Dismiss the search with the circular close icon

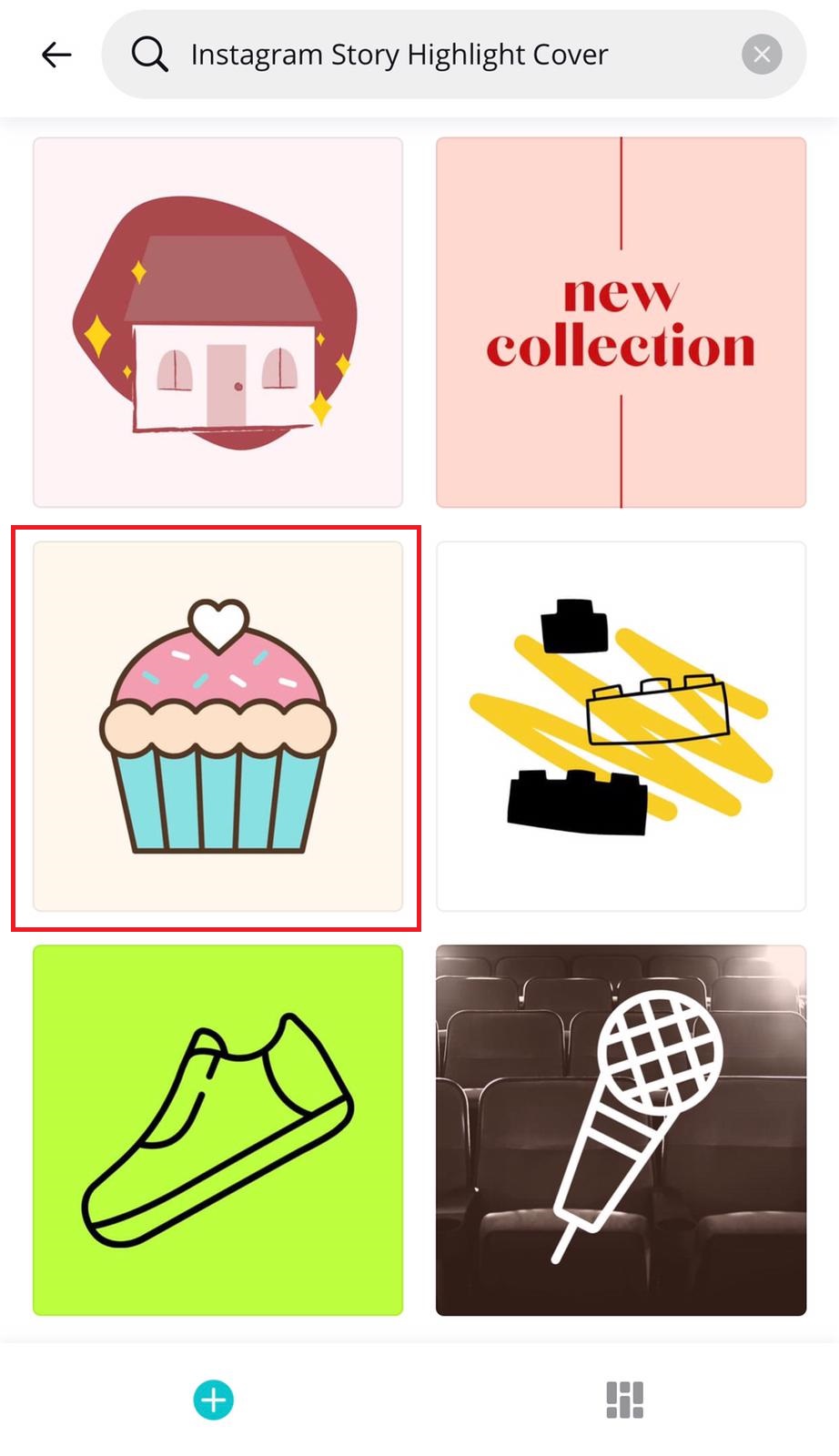pos(762,55)
